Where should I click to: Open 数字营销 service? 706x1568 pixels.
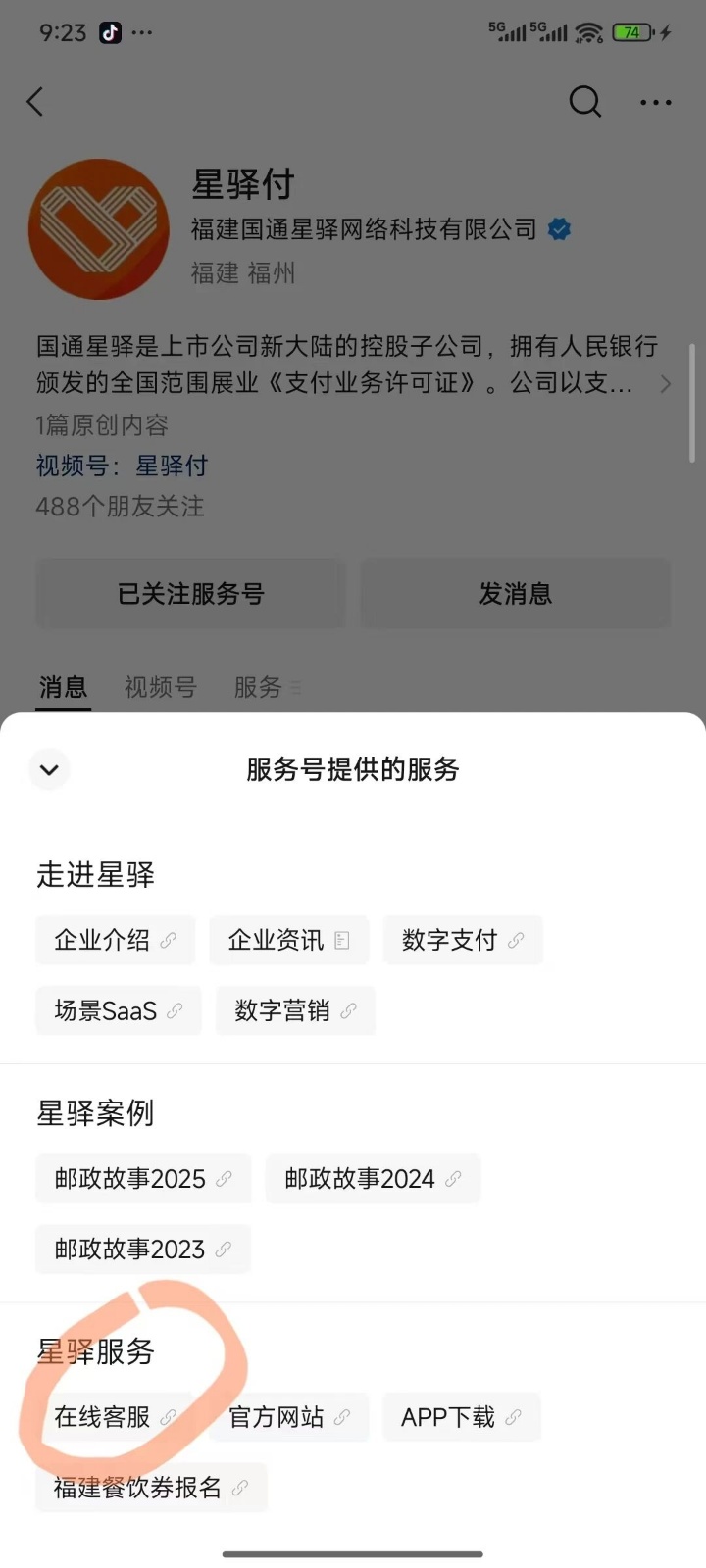(295, 1011)
